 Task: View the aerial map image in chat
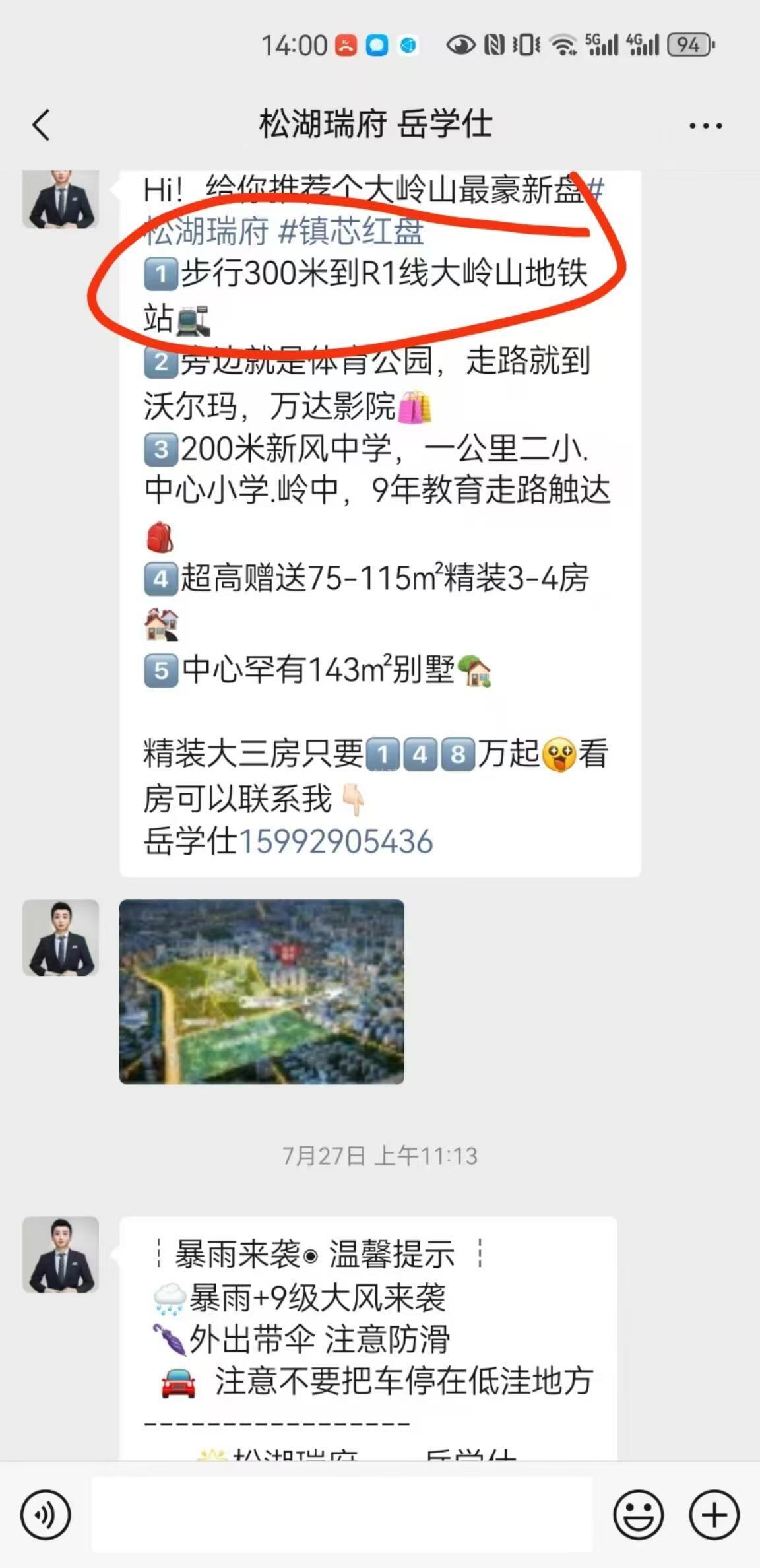261,992
